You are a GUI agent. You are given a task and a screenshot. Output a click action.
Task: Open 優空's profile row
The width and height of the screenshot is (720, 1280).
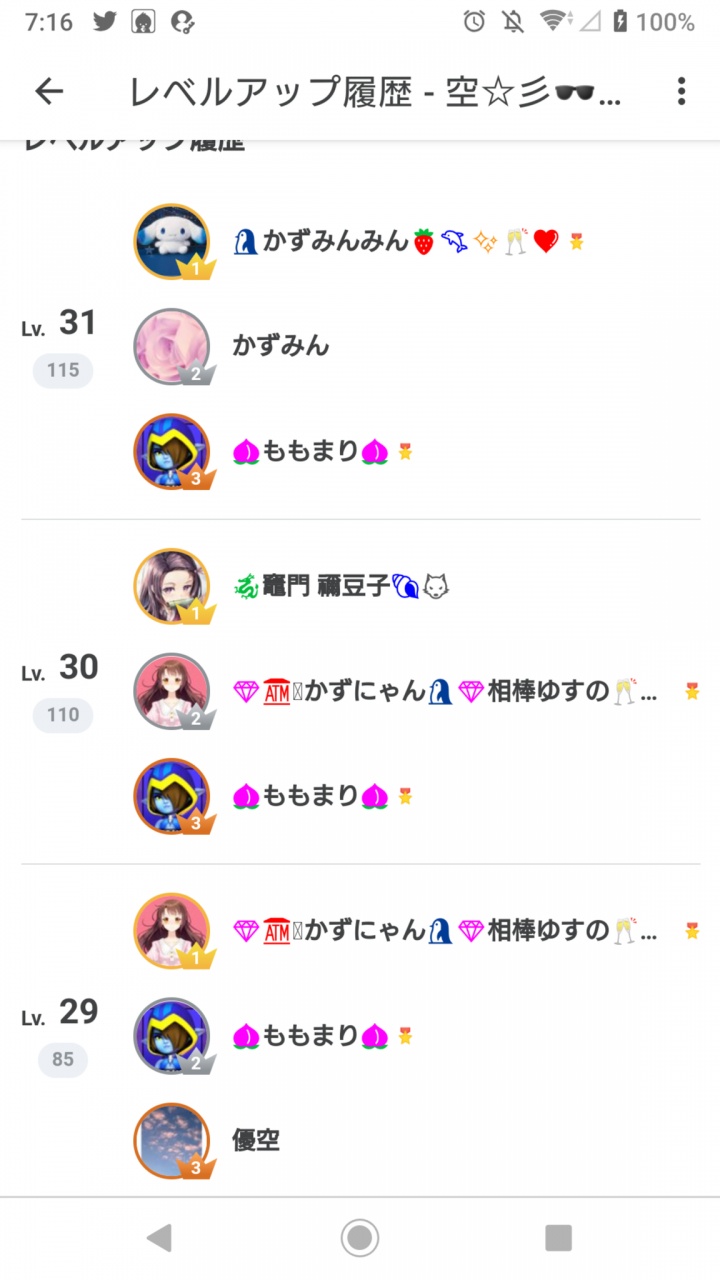[x=417, y=1141]
